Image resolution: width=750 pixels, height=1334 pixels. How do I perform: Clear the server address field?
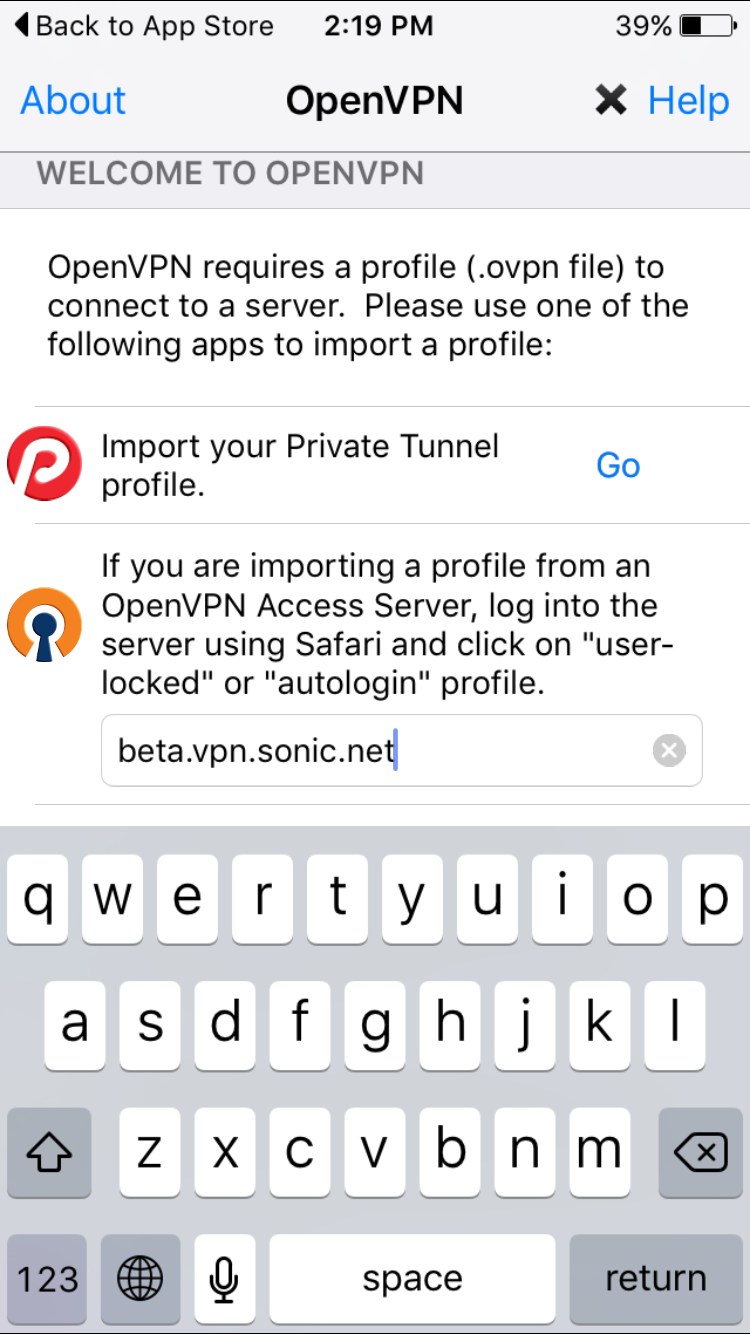(x=669, y=750)
